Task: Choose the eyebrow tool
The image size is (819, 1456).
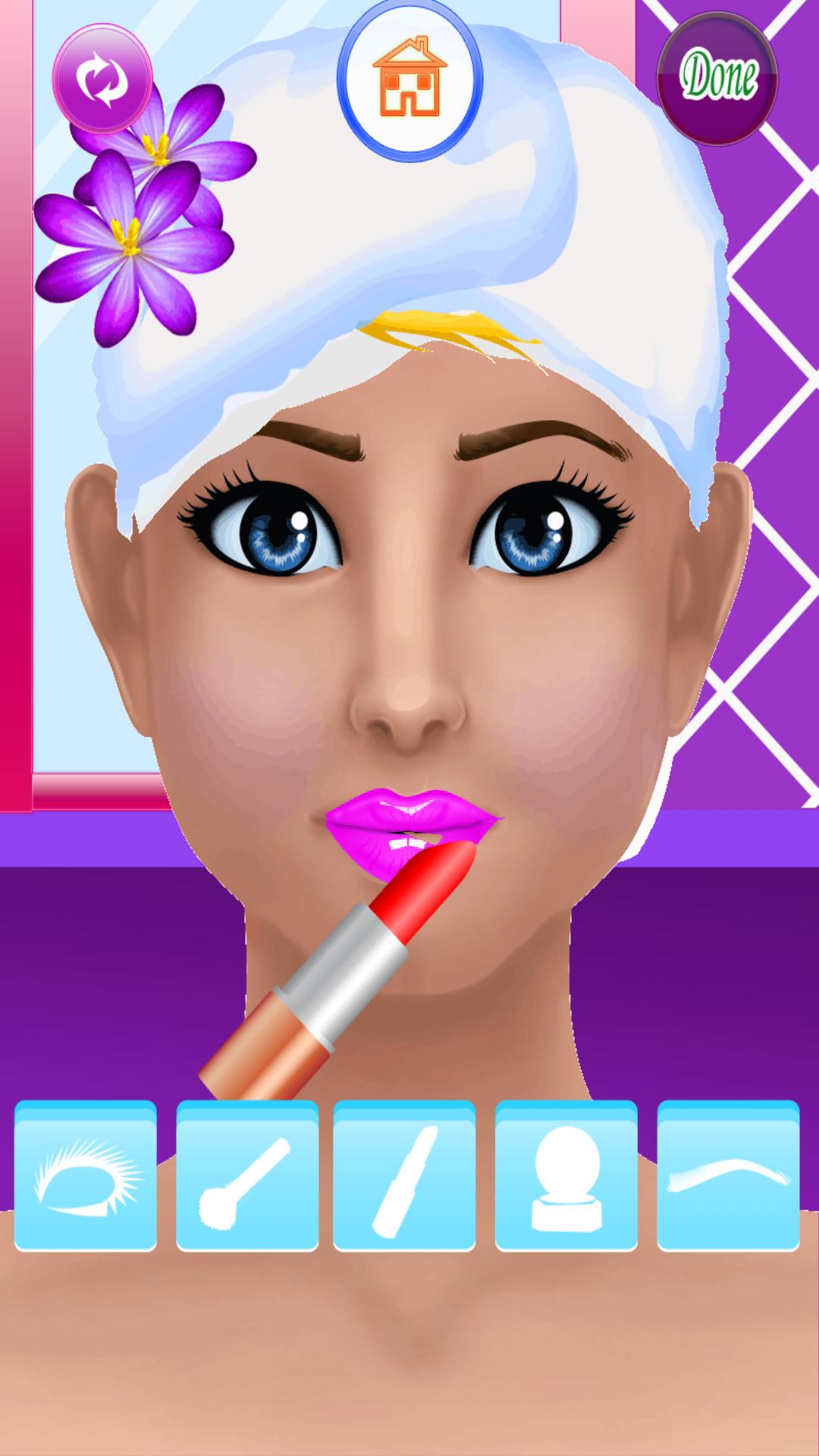Action: tap(728, 1175)
